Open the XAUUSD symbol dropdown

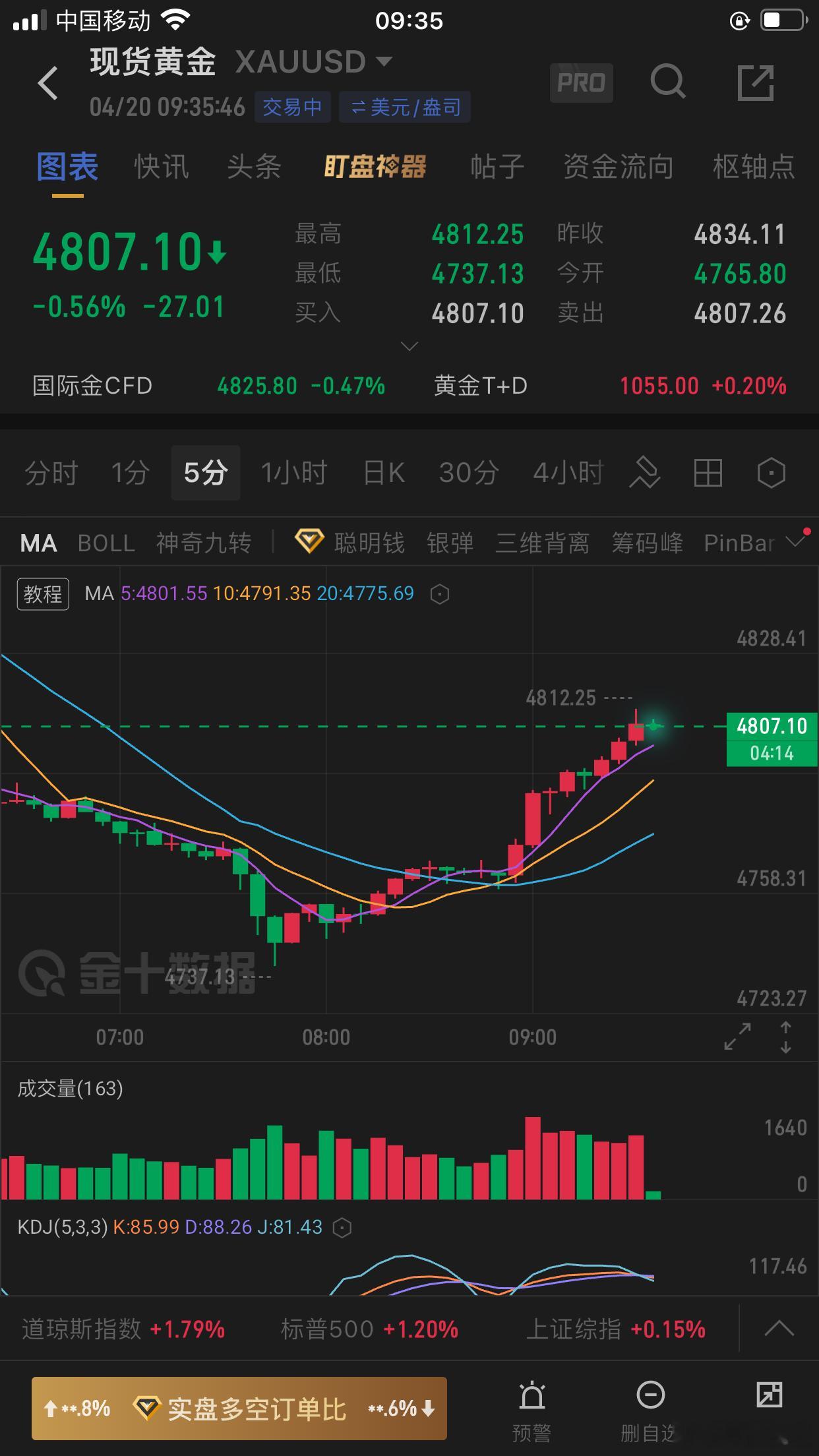coord(310,61)
